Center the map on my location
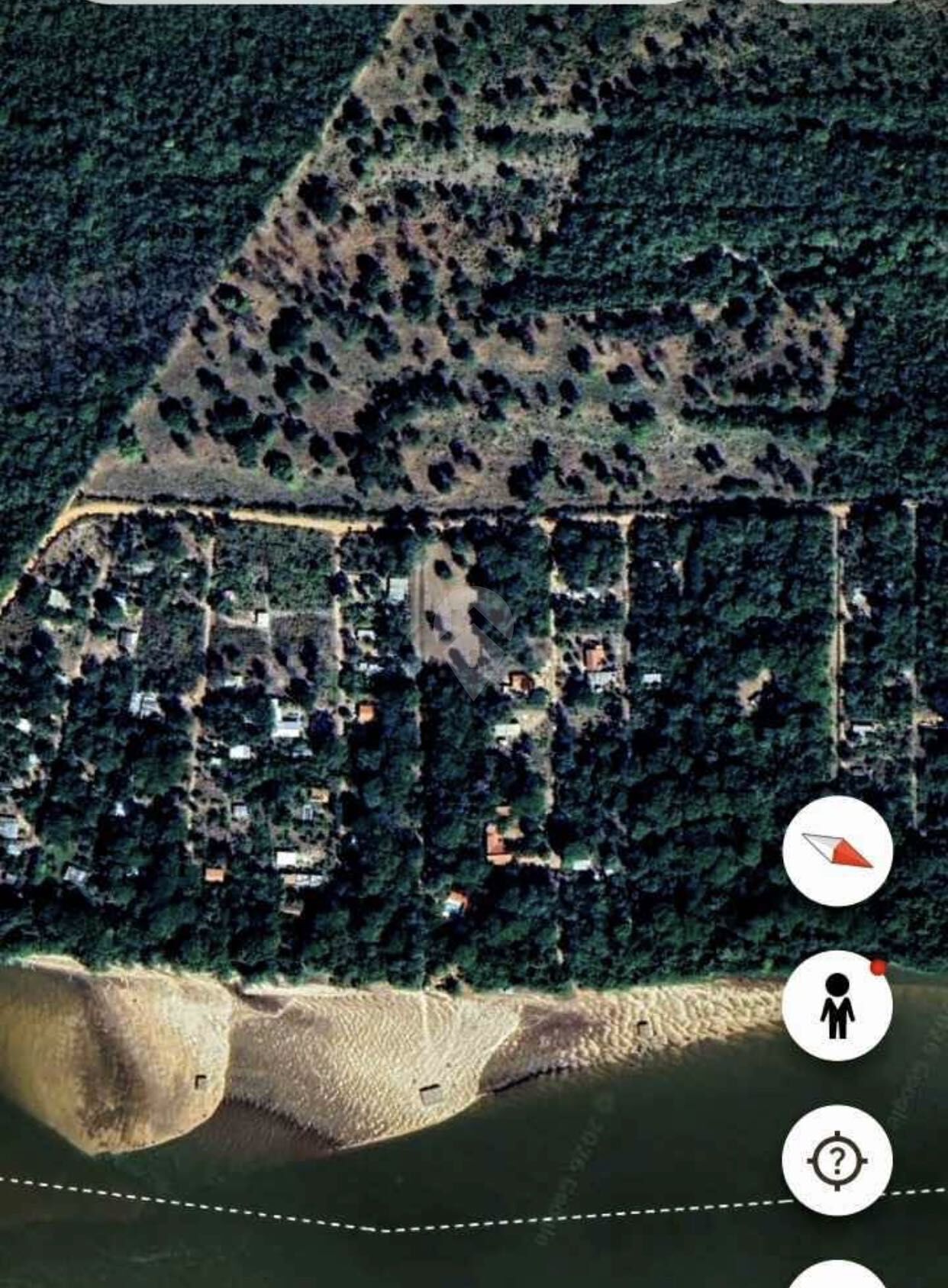 pyautogui.click(x=837, y=1160)
